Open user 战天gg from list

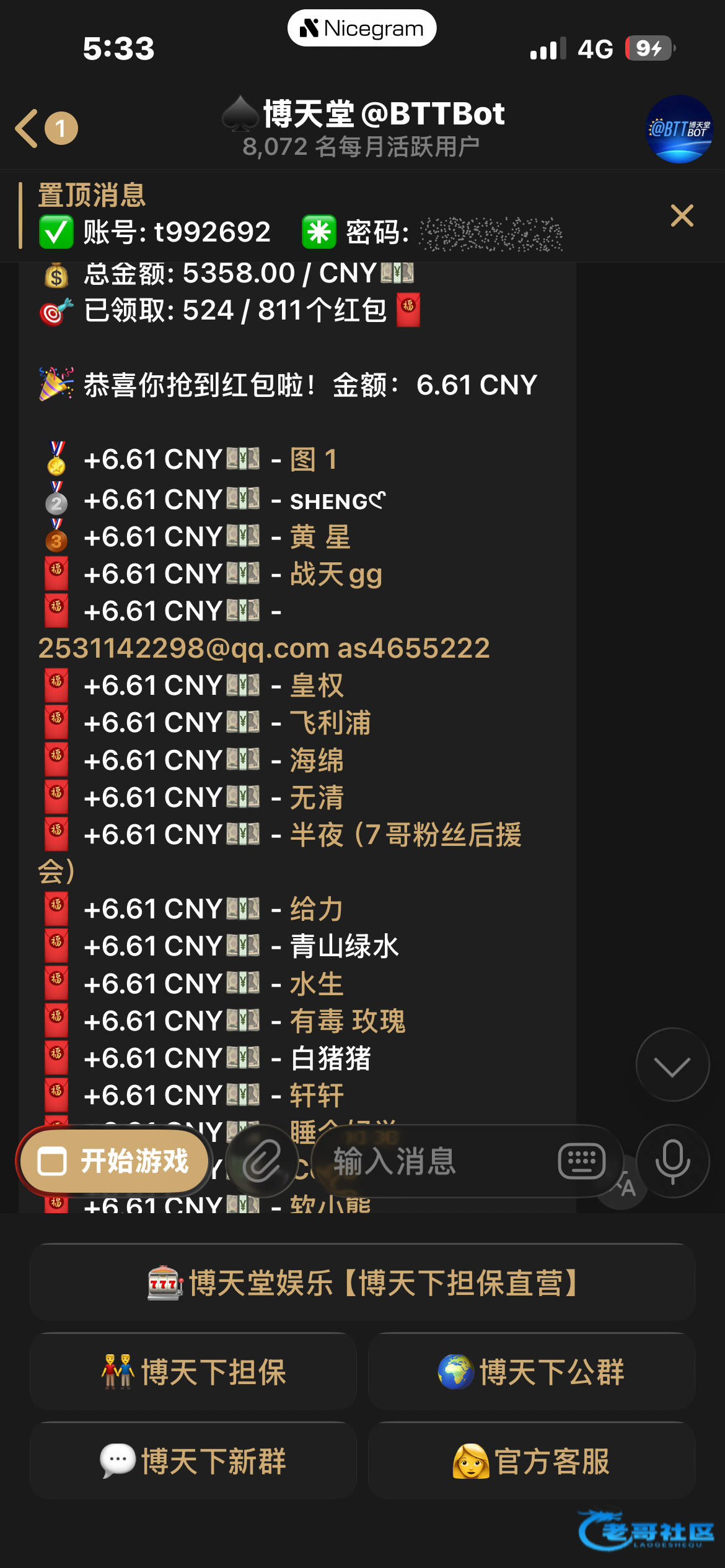coord(336,575)
